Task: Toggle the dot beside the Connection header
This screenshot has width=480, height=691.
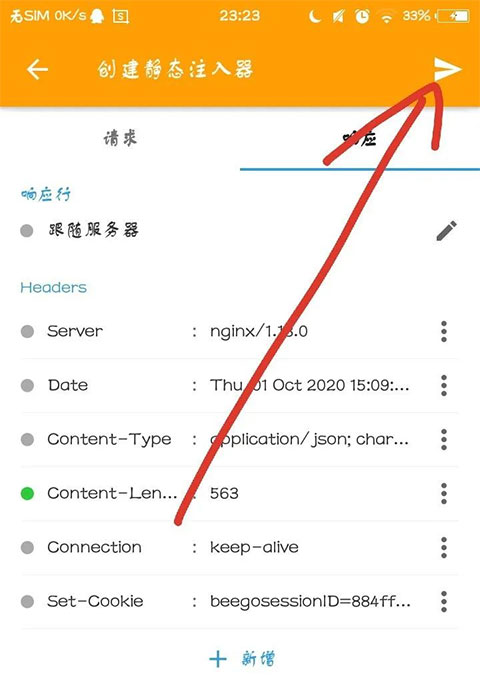Action: pyautogui.click(x=27, y=548)
